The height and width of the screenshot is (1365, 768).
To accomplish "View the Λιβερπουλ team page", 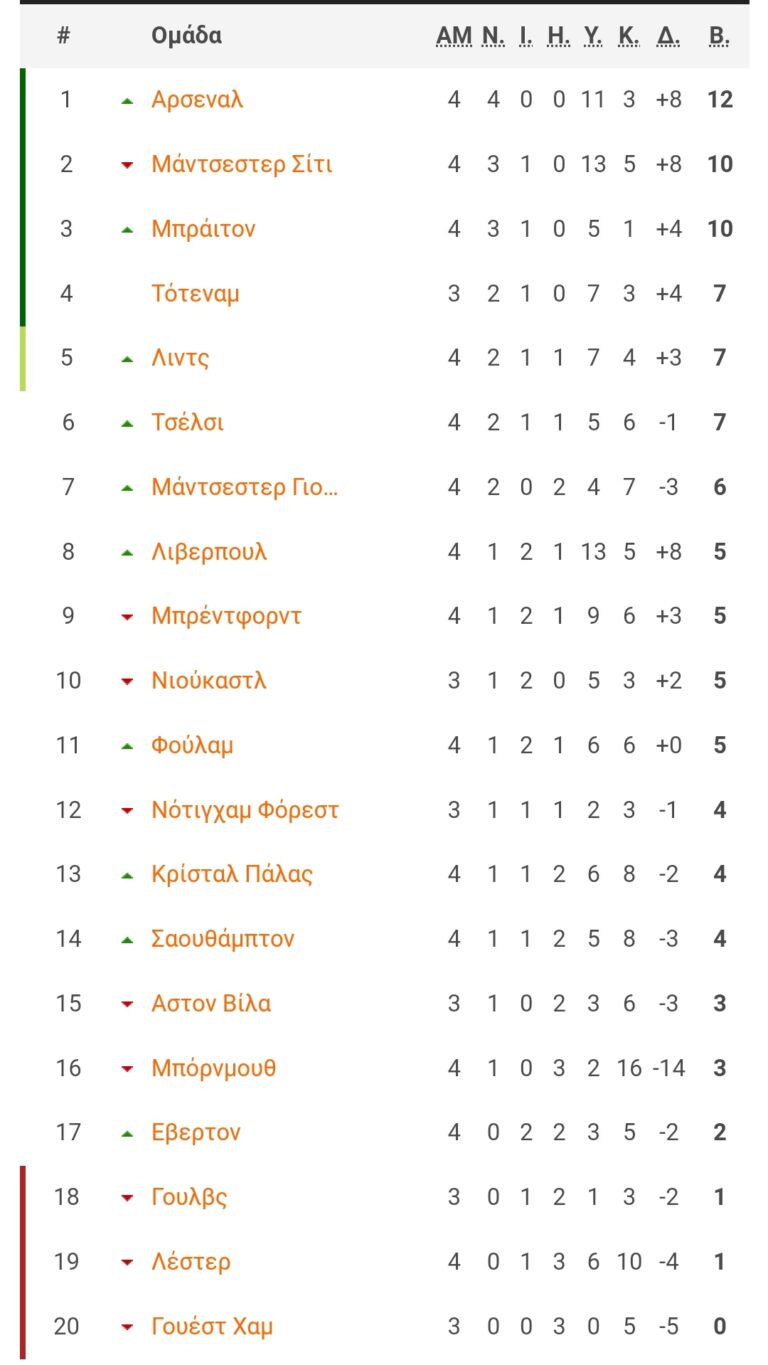I will tap(209, 552).
